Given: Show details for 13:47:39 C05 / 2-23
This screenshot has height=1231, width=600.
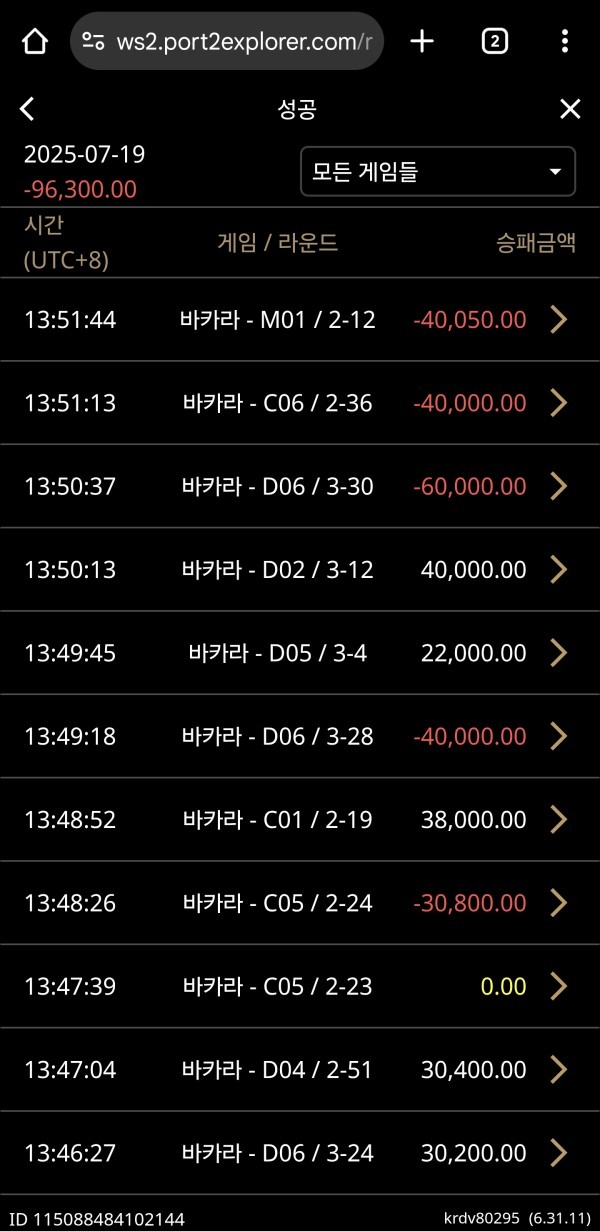Looking at the screenshot, I should tap(559, 987).
